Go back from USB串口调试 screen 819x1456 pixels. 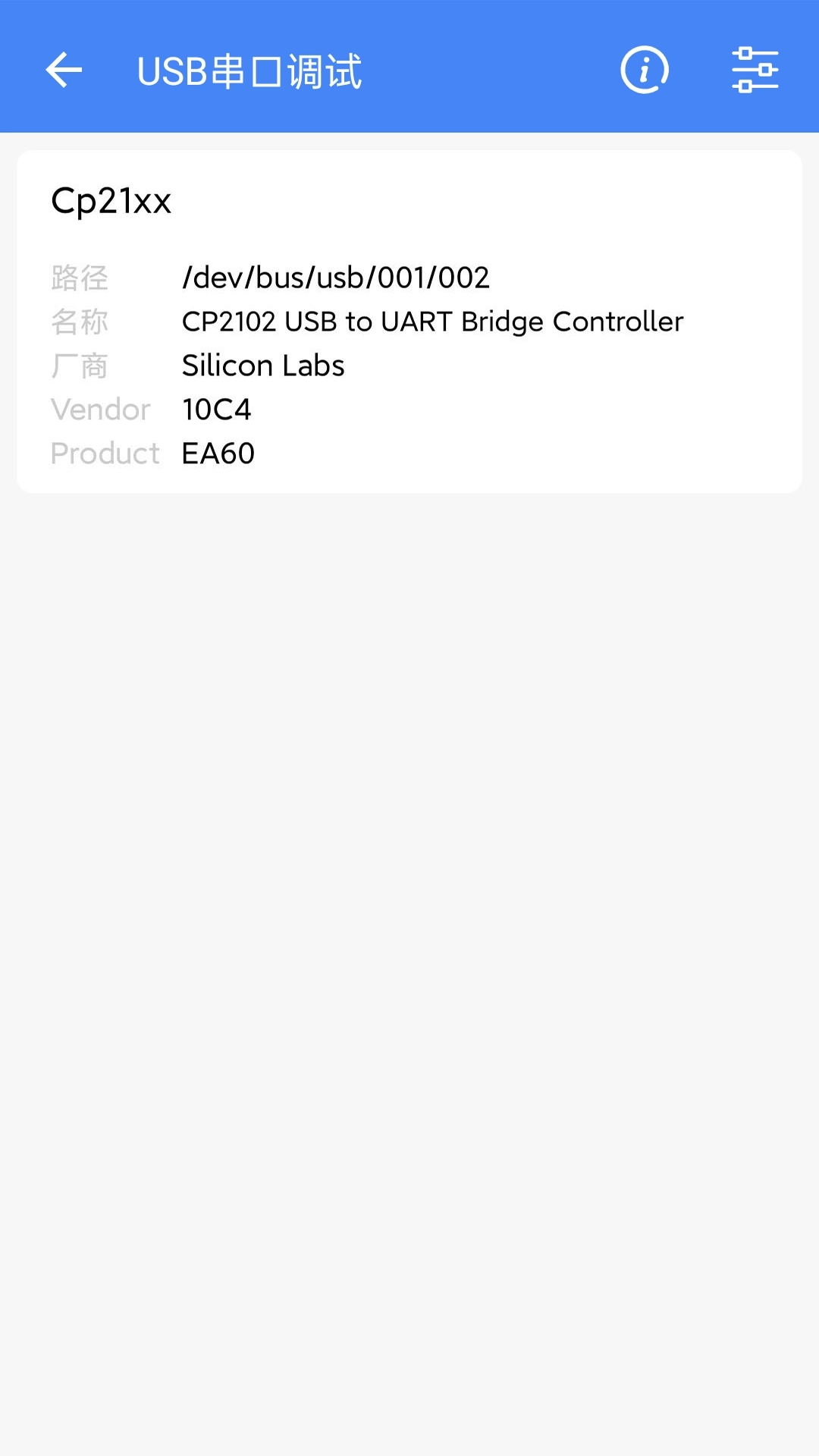[x=64, y=71]
